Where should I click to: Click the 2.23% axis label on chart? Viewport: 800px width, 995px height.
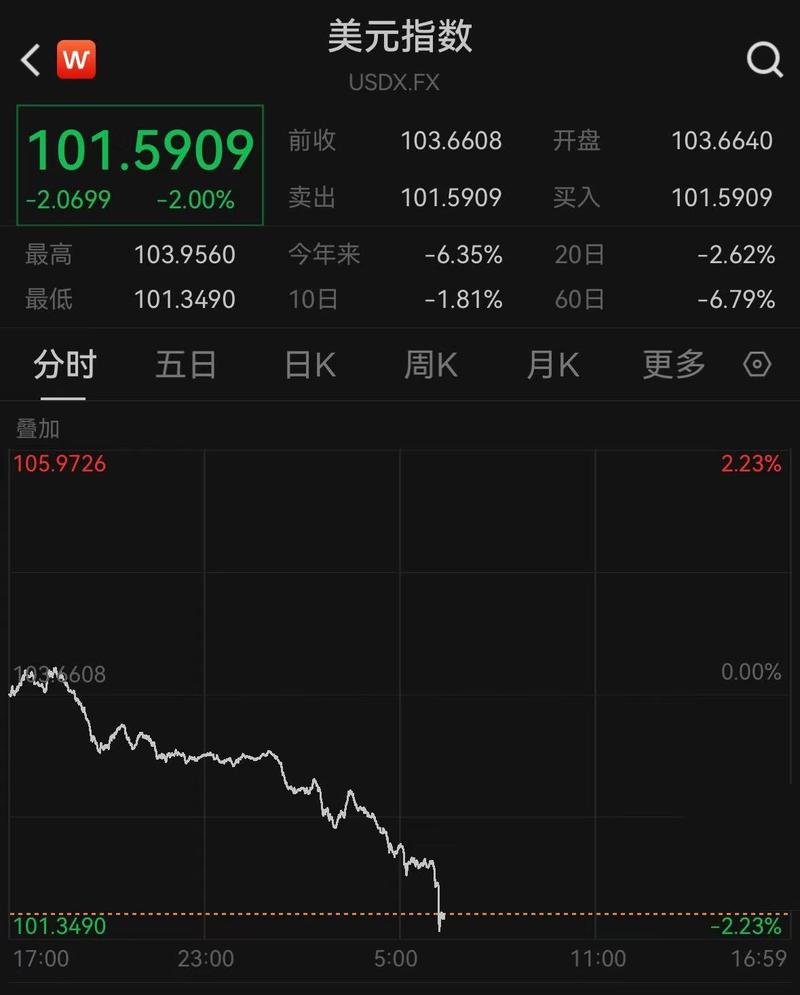pyautogui.click(x=751, y=463)
